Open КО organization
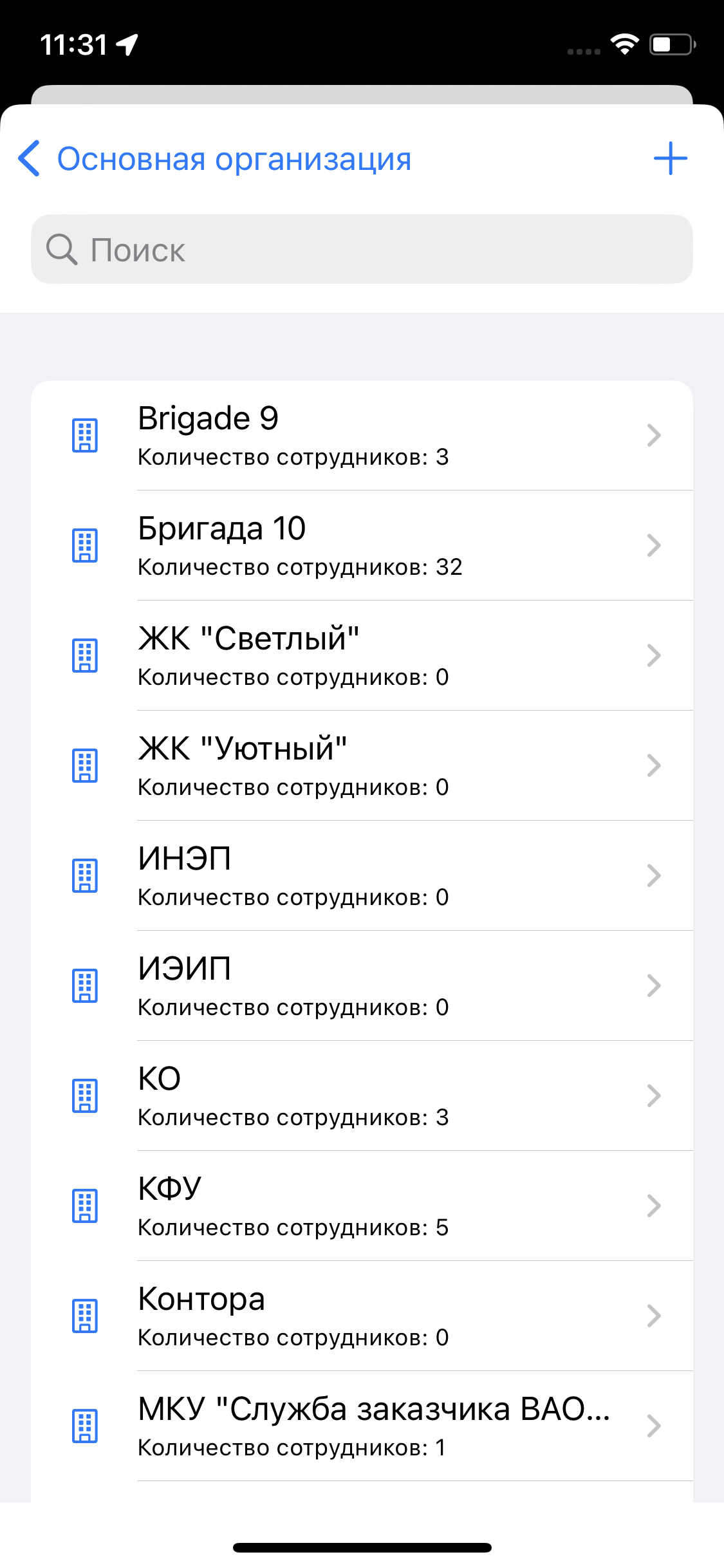The width and height of the screenshot is (724, 1568). pyautogui.click(x=362, y=1096)
